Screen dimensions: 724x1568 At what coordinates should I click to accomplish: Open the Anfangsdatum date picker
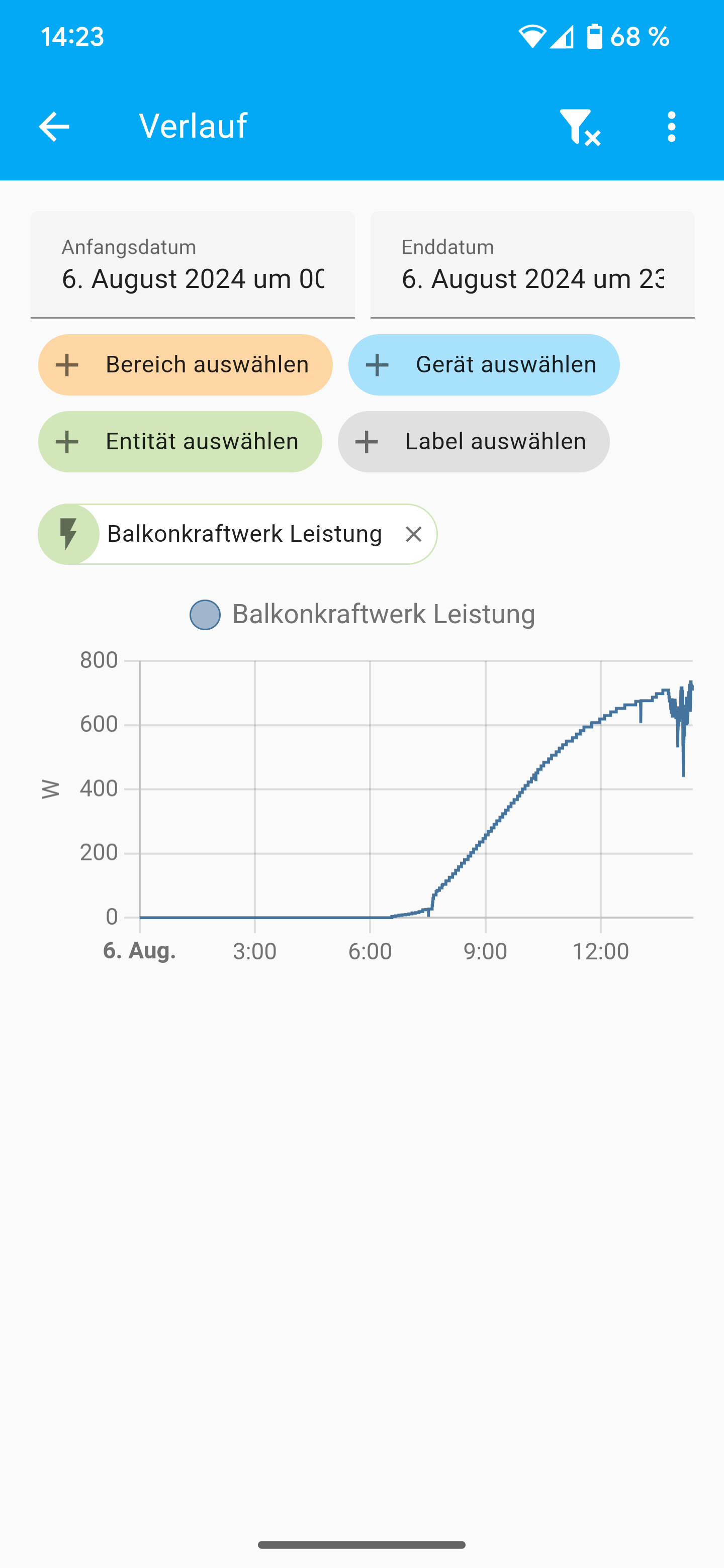click(193, 265)
